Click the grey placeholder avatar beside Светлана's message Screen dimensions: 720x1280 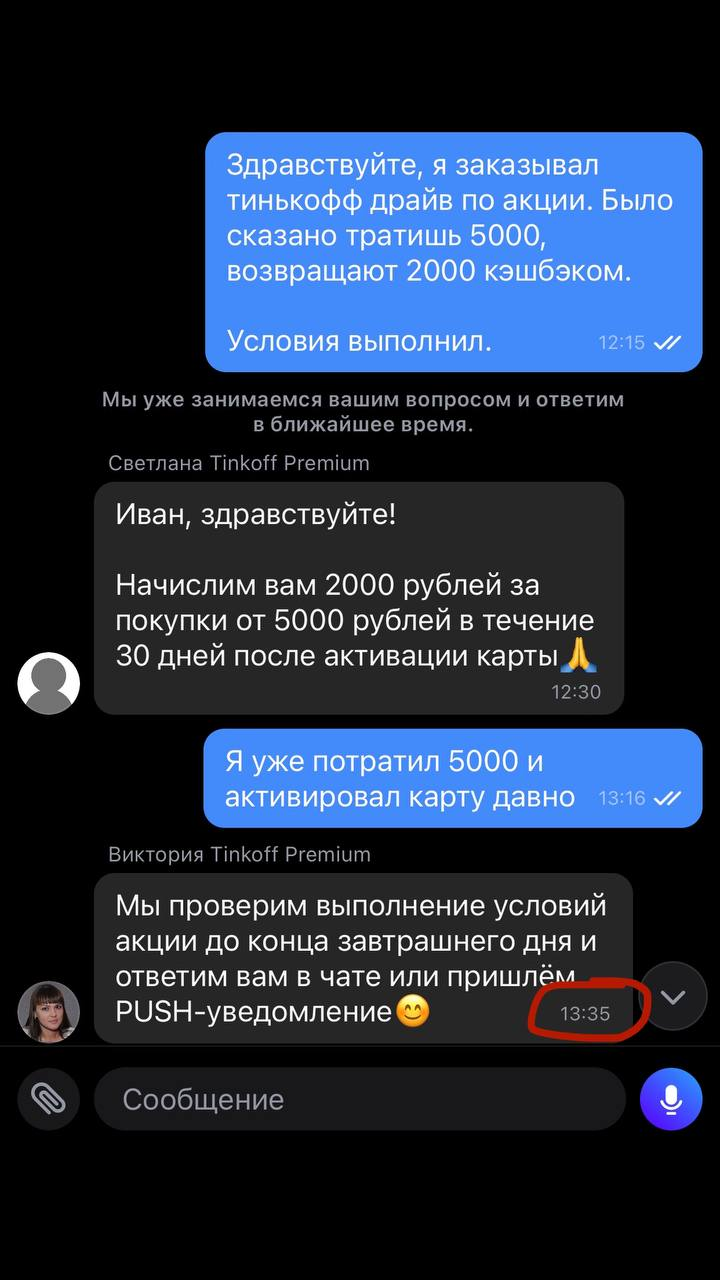(x=48, y=683)
